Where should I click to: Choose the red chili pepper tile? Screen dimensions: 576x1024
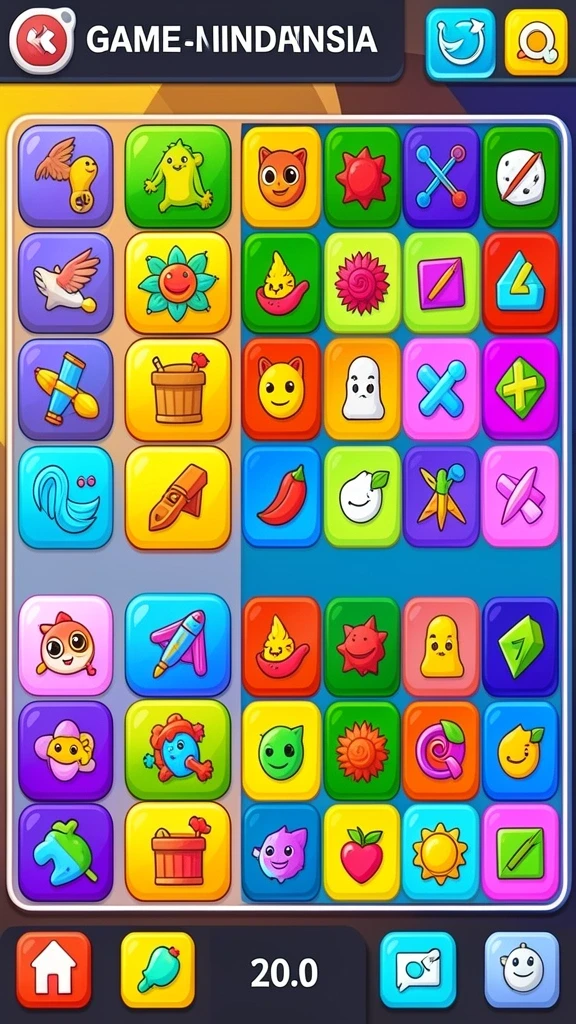click(x=281, y=496)
